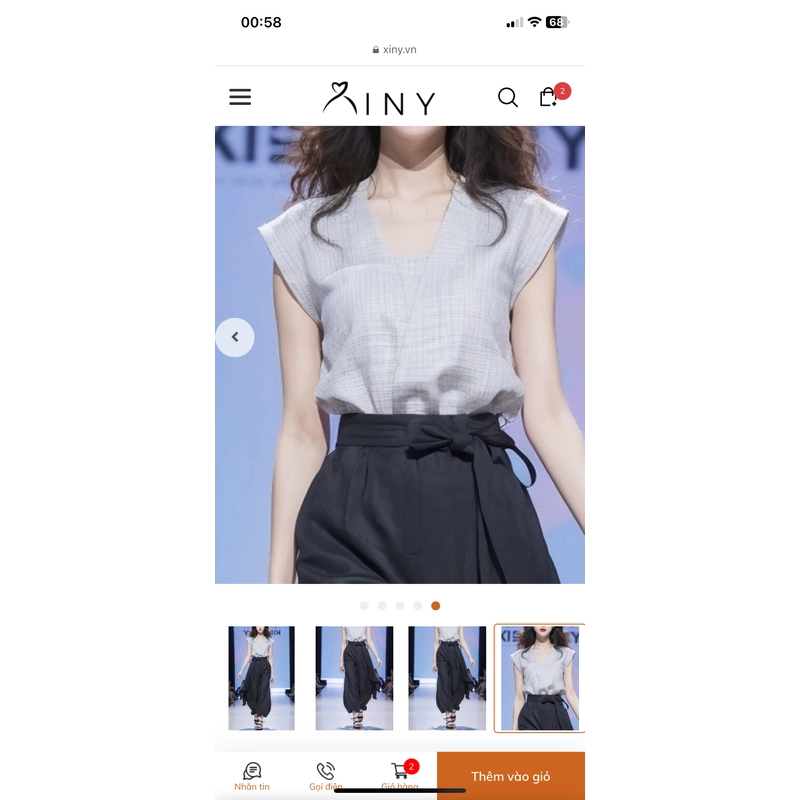Select the first product thumbnail
This screenshot has width=800, height=800.
click(x=261, y=678)
